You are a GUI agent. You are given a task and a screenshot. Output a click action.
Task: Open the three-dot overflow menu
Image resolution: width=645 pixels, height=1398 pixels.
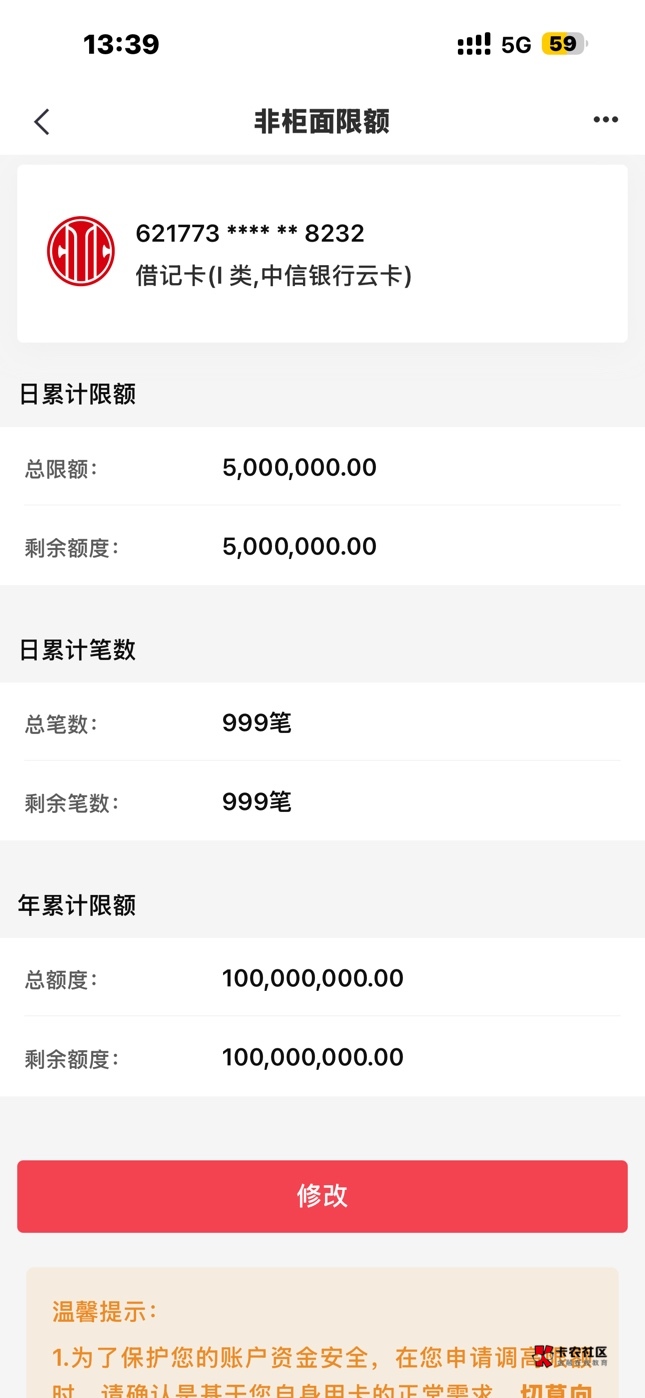[605, 120]
